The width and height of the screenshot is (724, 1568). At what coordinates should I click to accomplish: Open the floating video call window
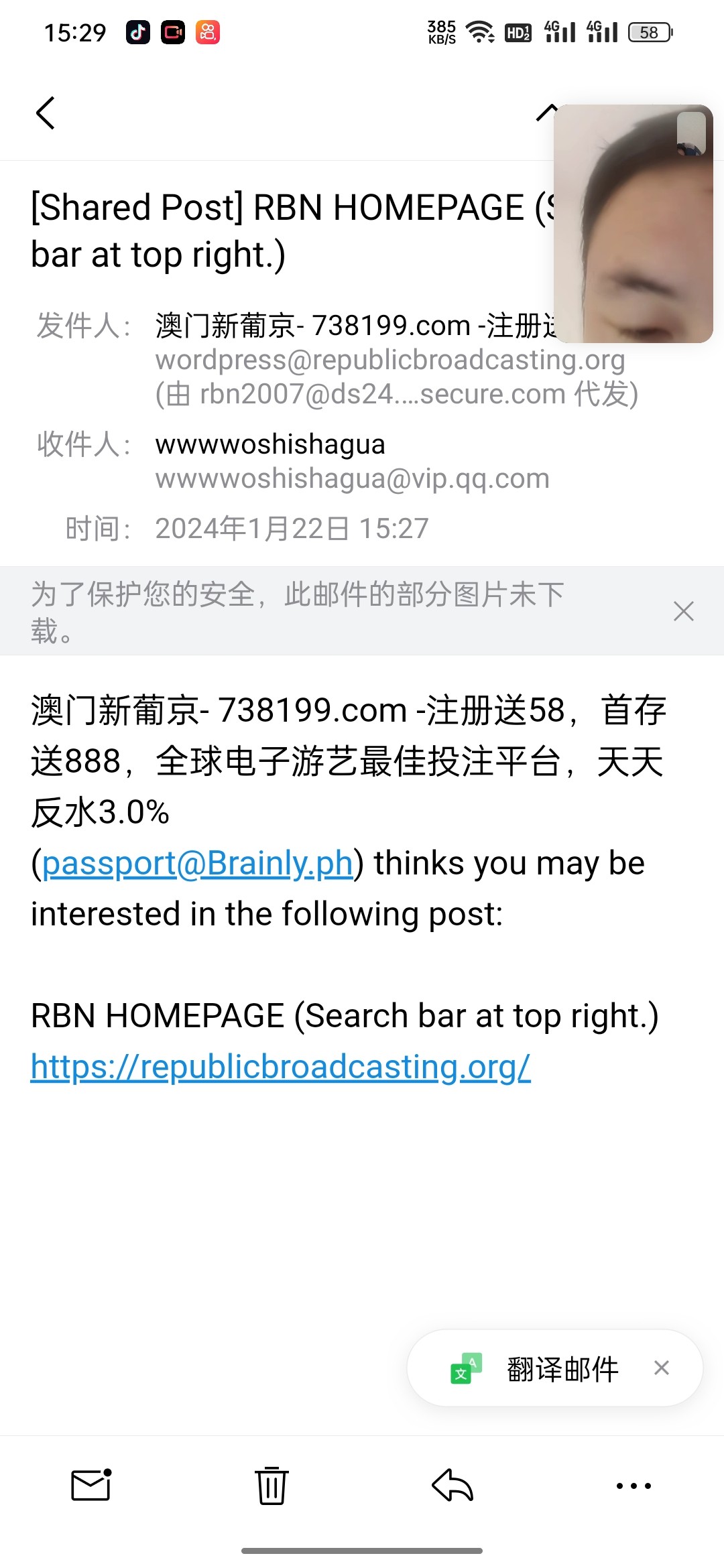click(633, 224)
